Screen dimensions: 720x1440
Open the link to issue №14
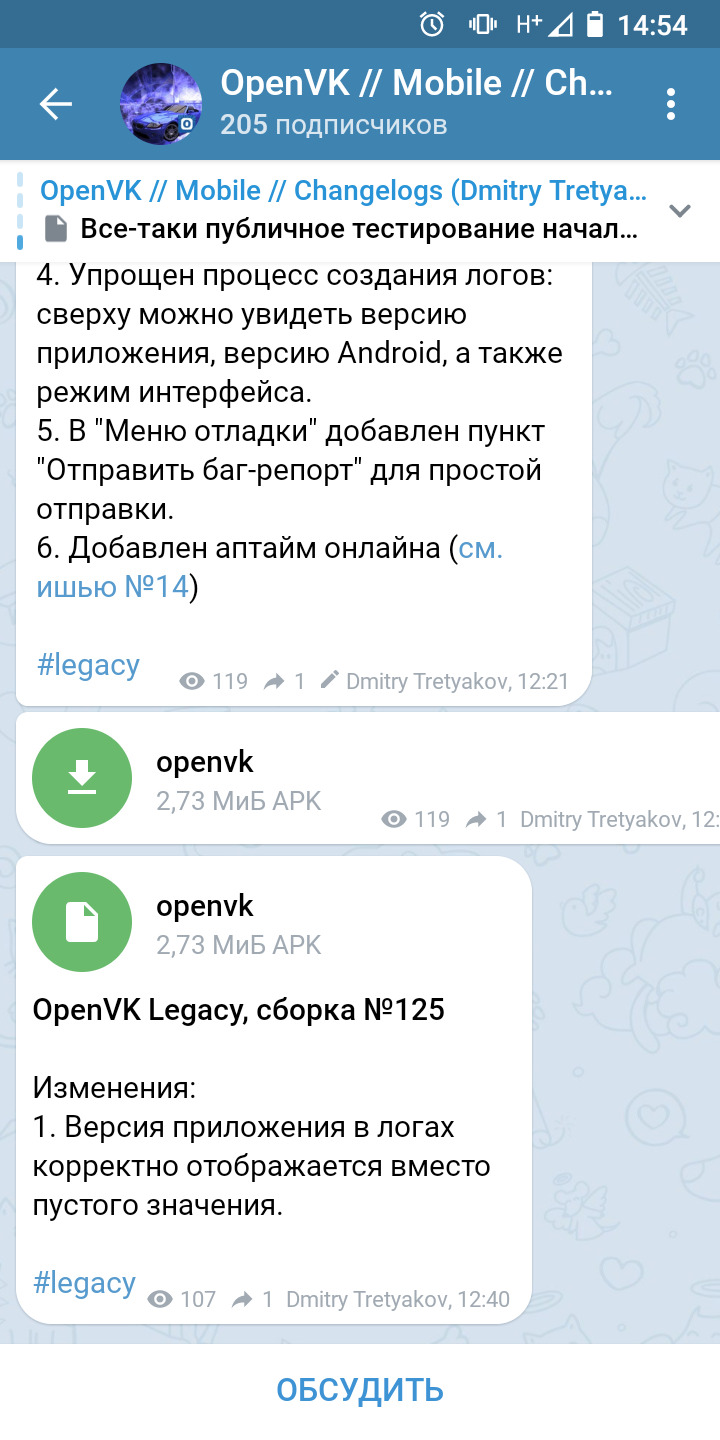click(x=112, y=586)
